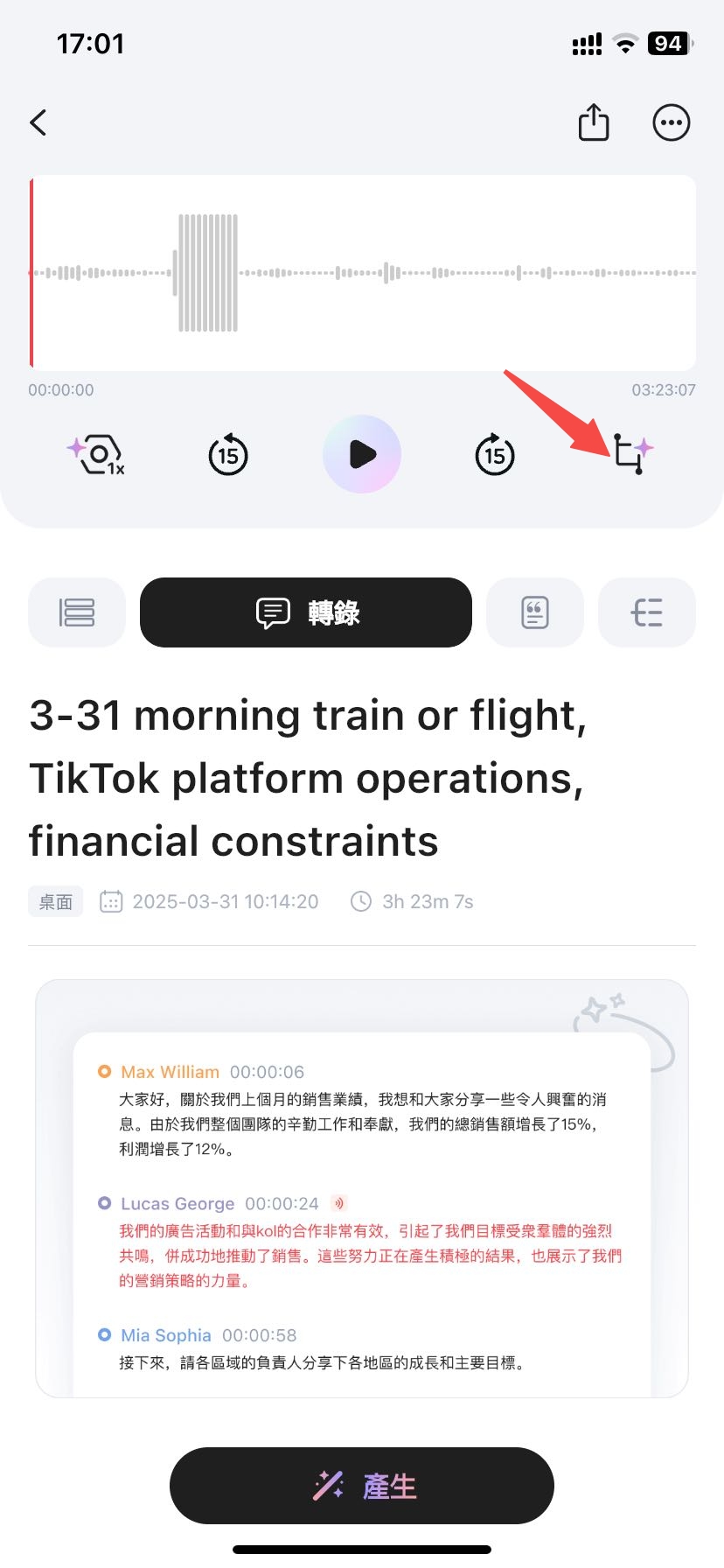Tap the 產生 generate button
Image resolution: width=724 pixels, height=1568 pixels.
[x=362, y=1486]
